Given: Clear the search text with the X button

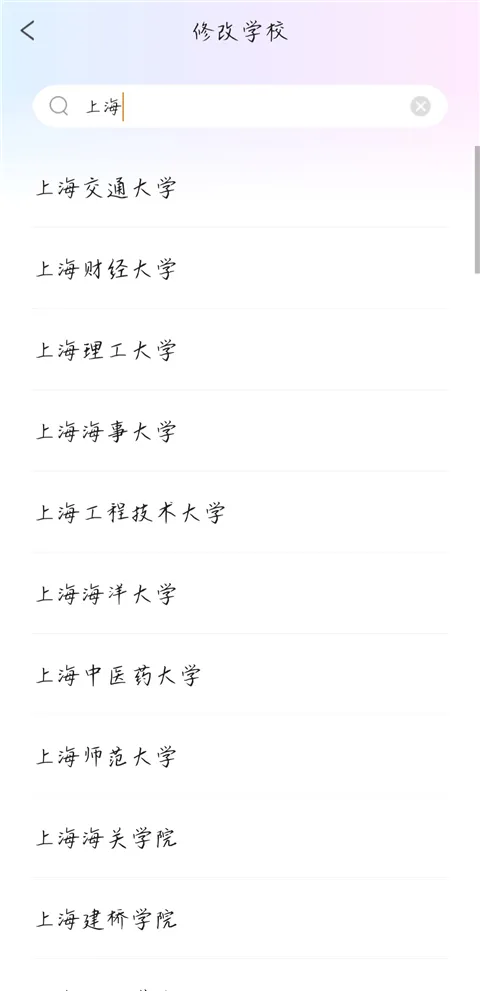Looking at the screenshot, I should 420,106.
